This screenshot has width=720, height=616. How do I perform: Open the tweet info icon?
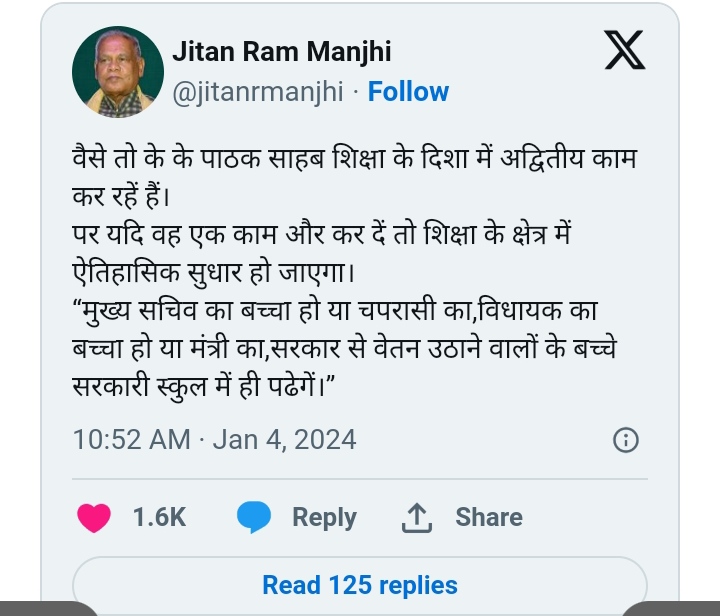(x=625, y=440)
